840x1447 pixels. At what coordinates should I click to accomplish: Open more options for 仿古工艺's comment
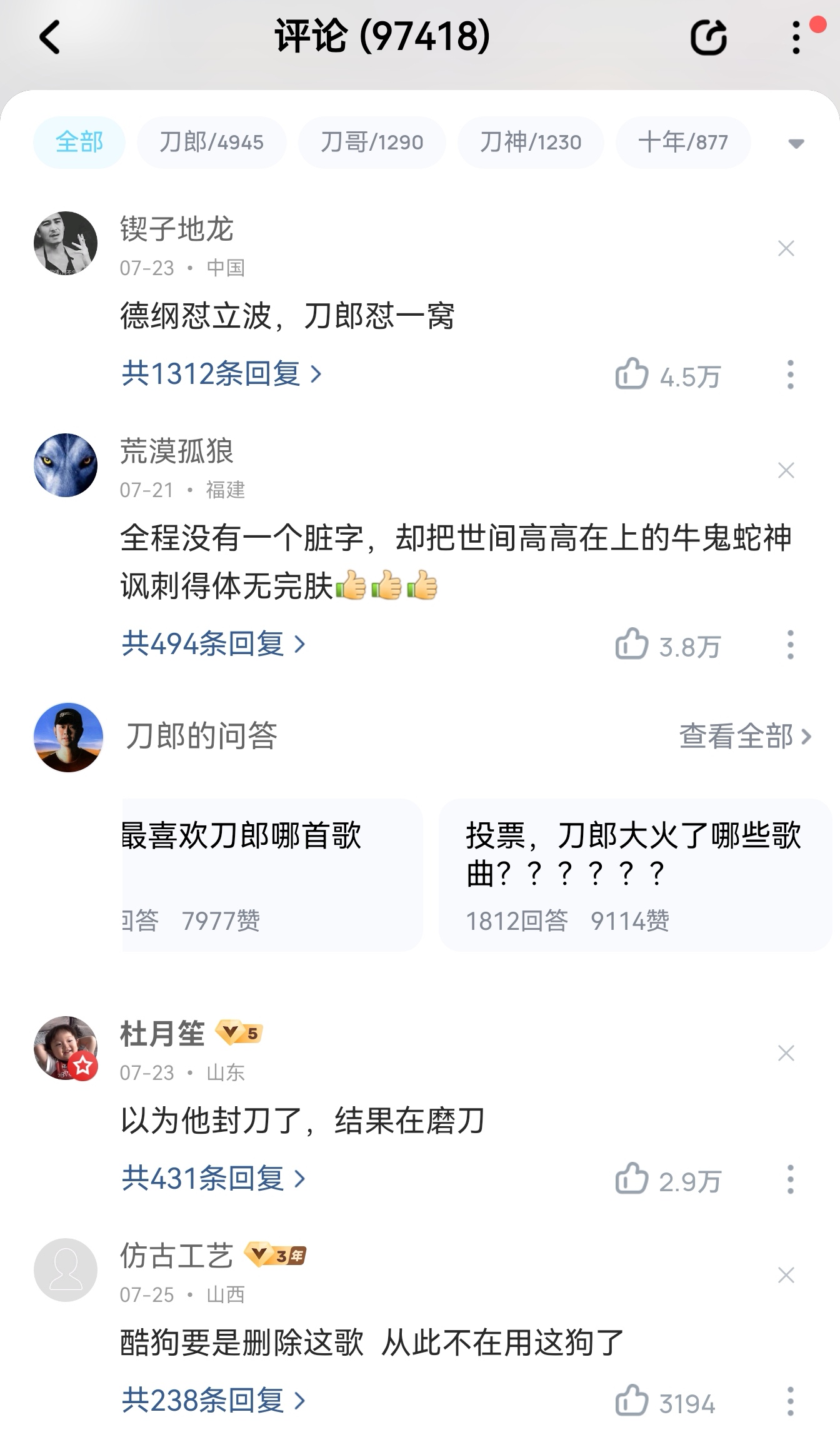click(791, 1401)
